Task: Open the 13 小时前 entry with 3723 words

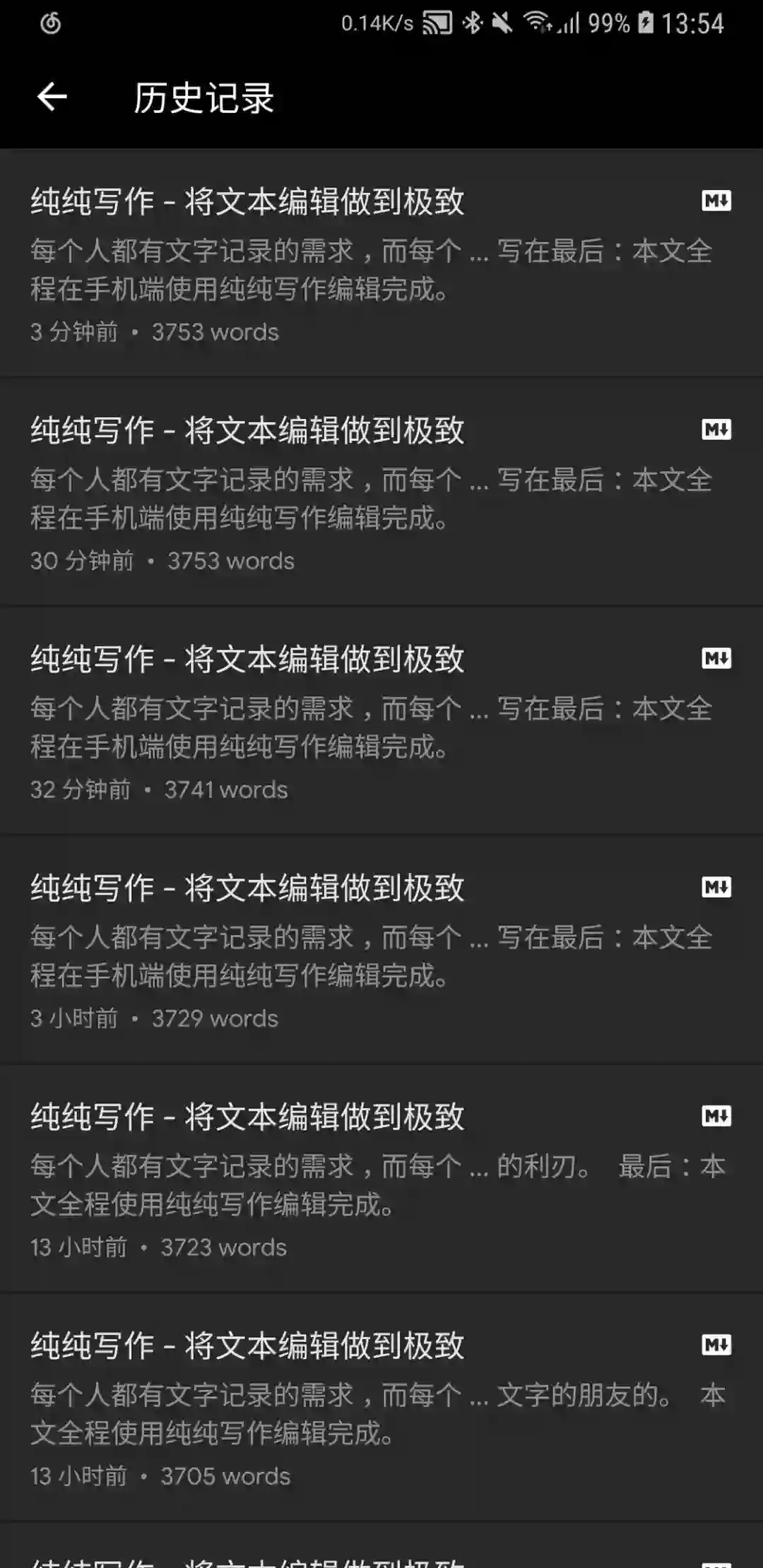Action: [x=381, y=1179]
